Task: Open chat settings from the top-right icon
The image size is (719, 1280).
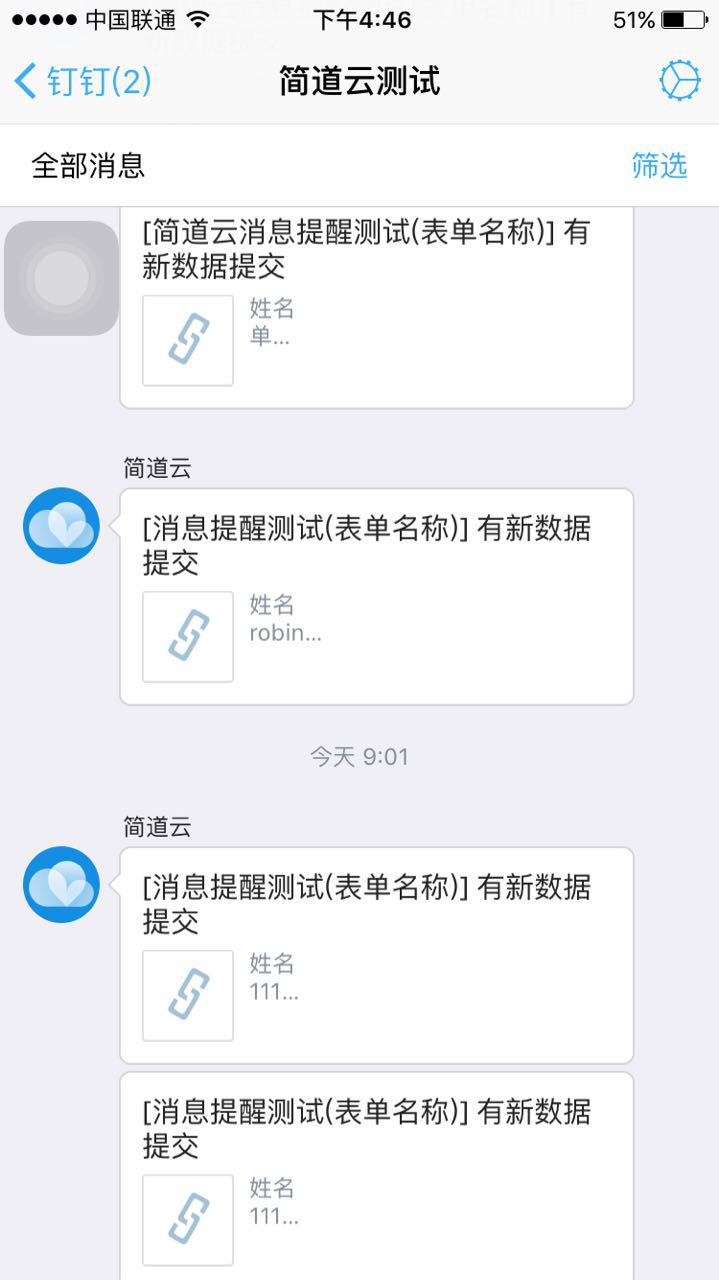Action: point(680,81)
